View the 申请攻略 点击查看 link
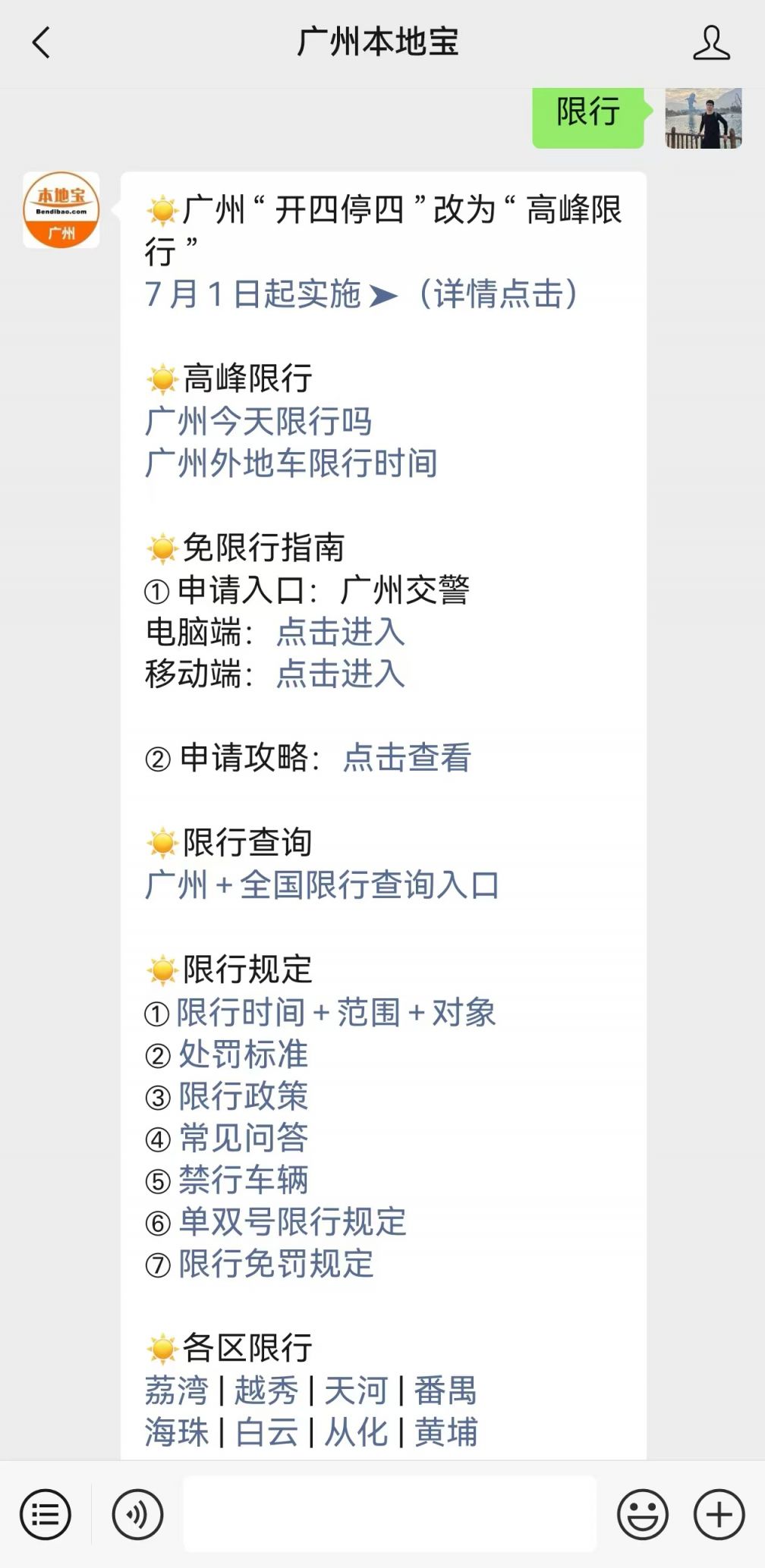The width and height of the screenshot is (765, 1568). click(407, 758)
